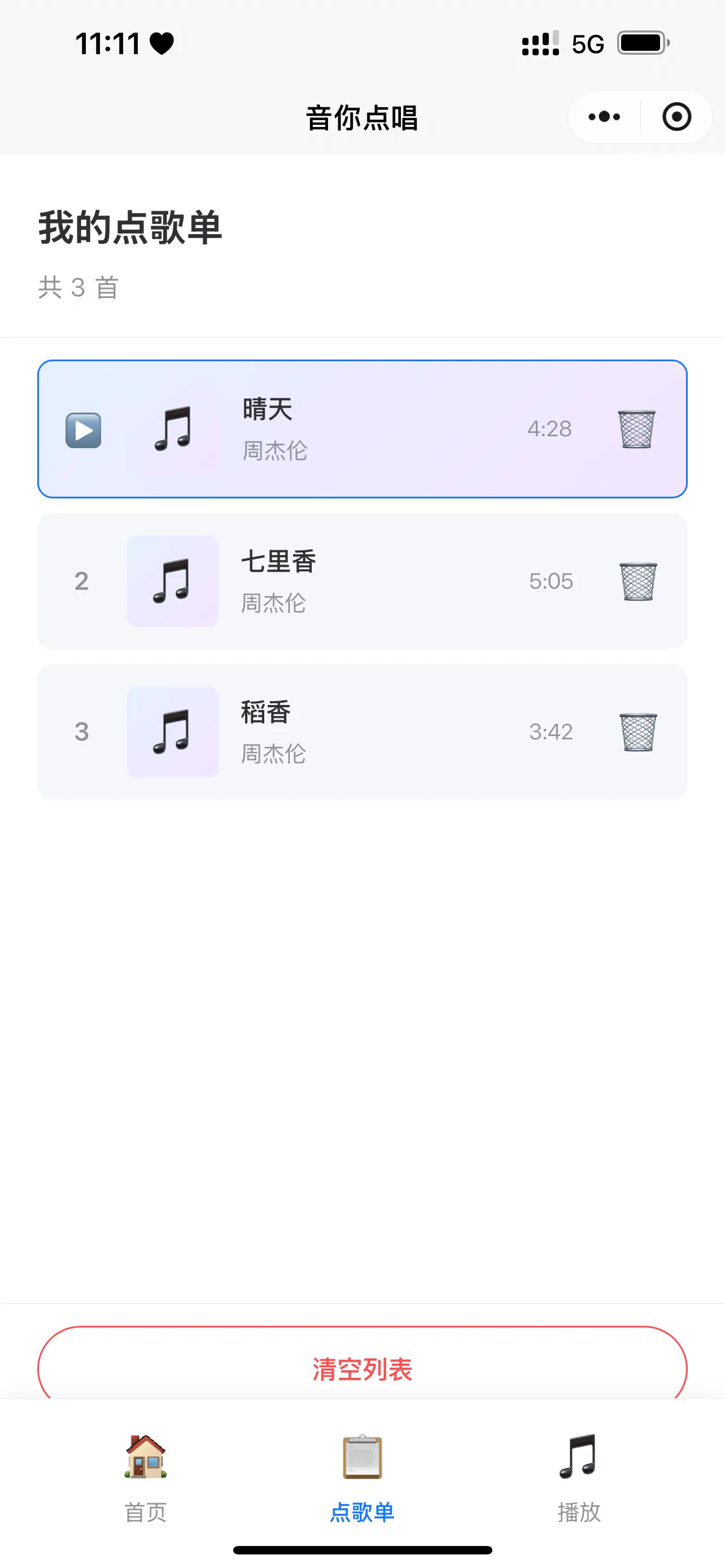Open the mini program more options menu
This screenshot has height=1568, width=725.
pyautogui.click(x=604, y=117)
